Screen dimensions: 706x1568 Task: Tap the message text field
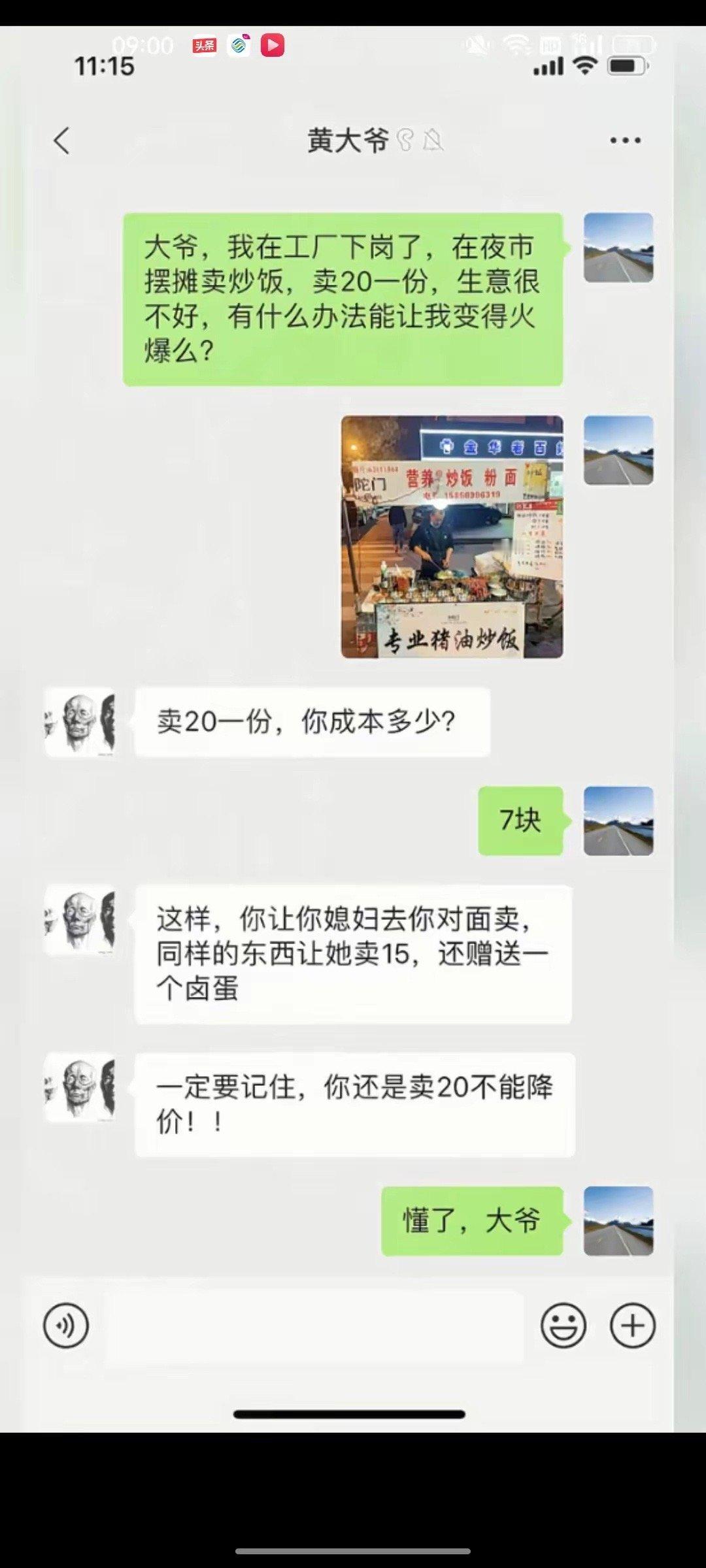[314, 1326]
